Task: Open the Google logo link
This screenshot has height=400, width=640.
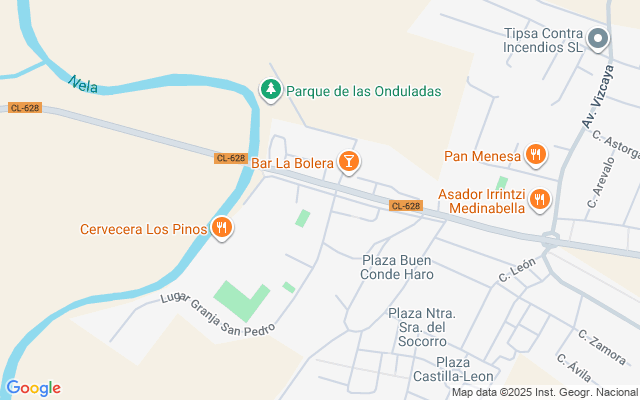Action: tap(33, 388)
